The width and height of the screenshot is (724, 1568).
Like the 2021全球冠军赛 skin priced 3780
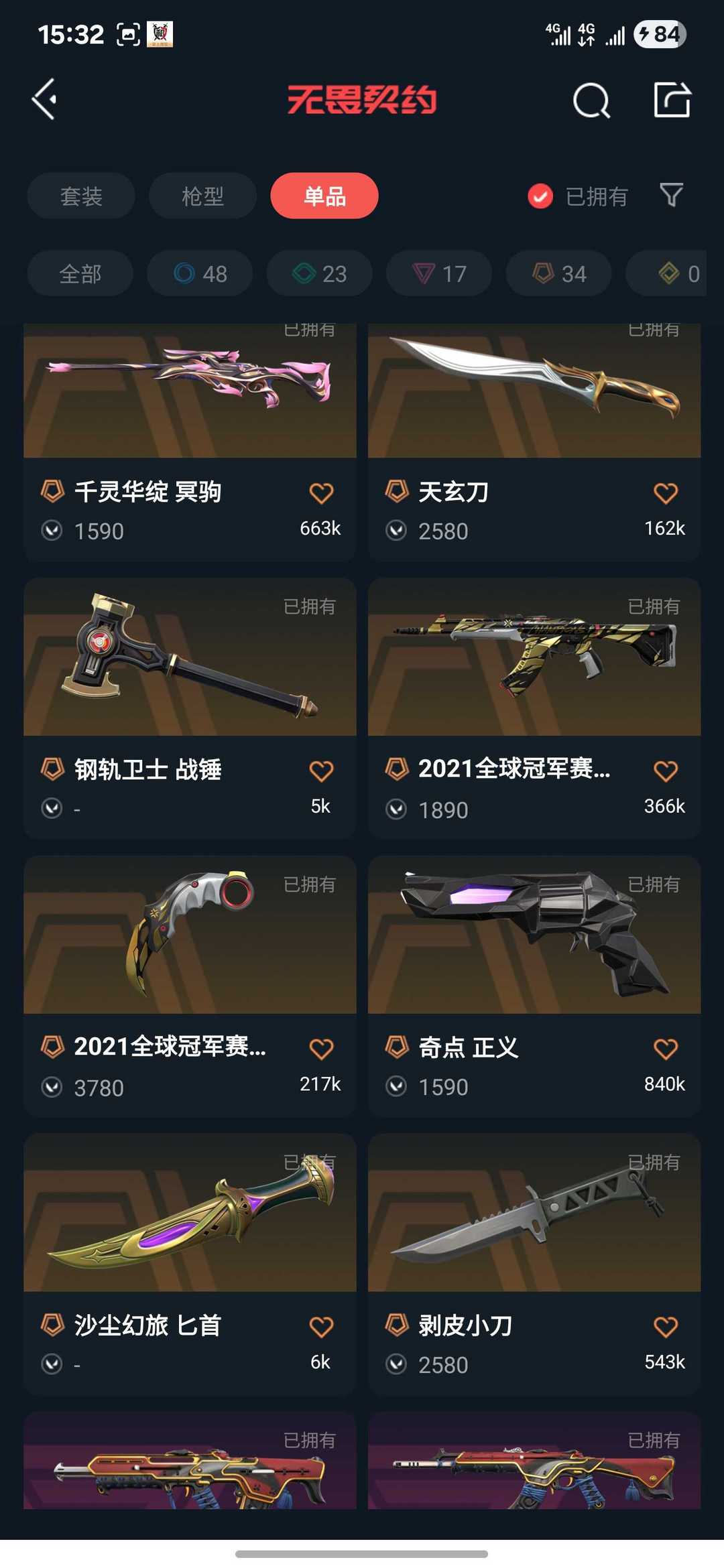(x=321, y=1049)
